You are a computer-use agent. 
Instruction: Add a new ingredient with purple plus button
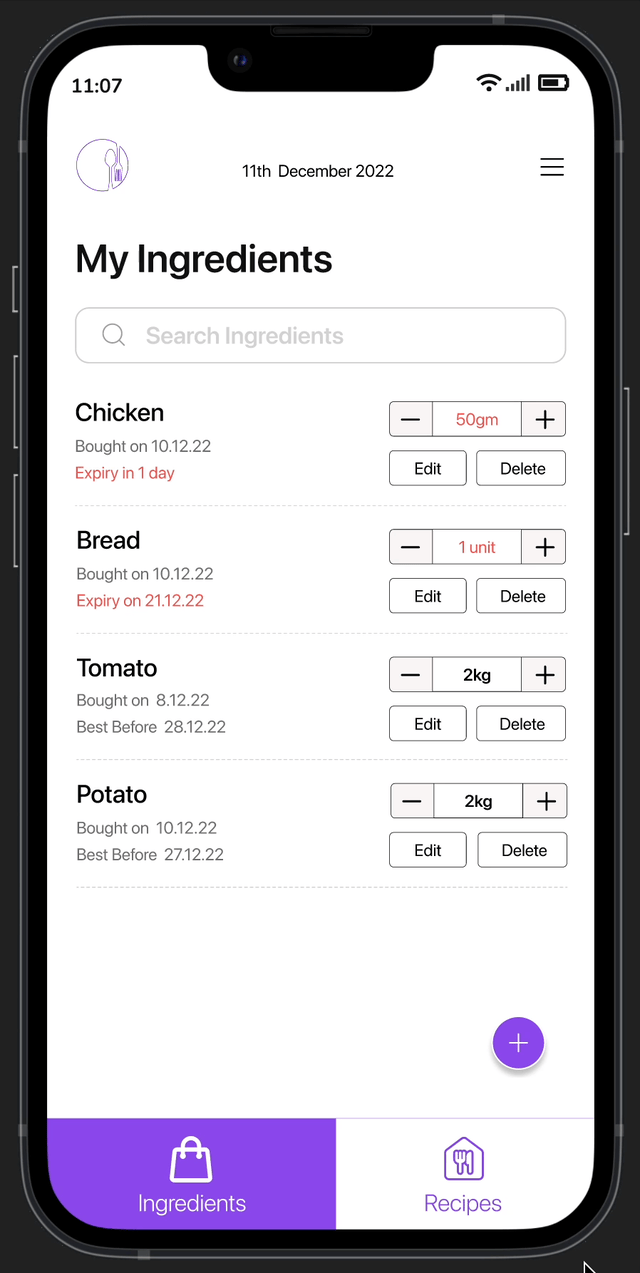pyautogui.click(x=518, y=1043)
